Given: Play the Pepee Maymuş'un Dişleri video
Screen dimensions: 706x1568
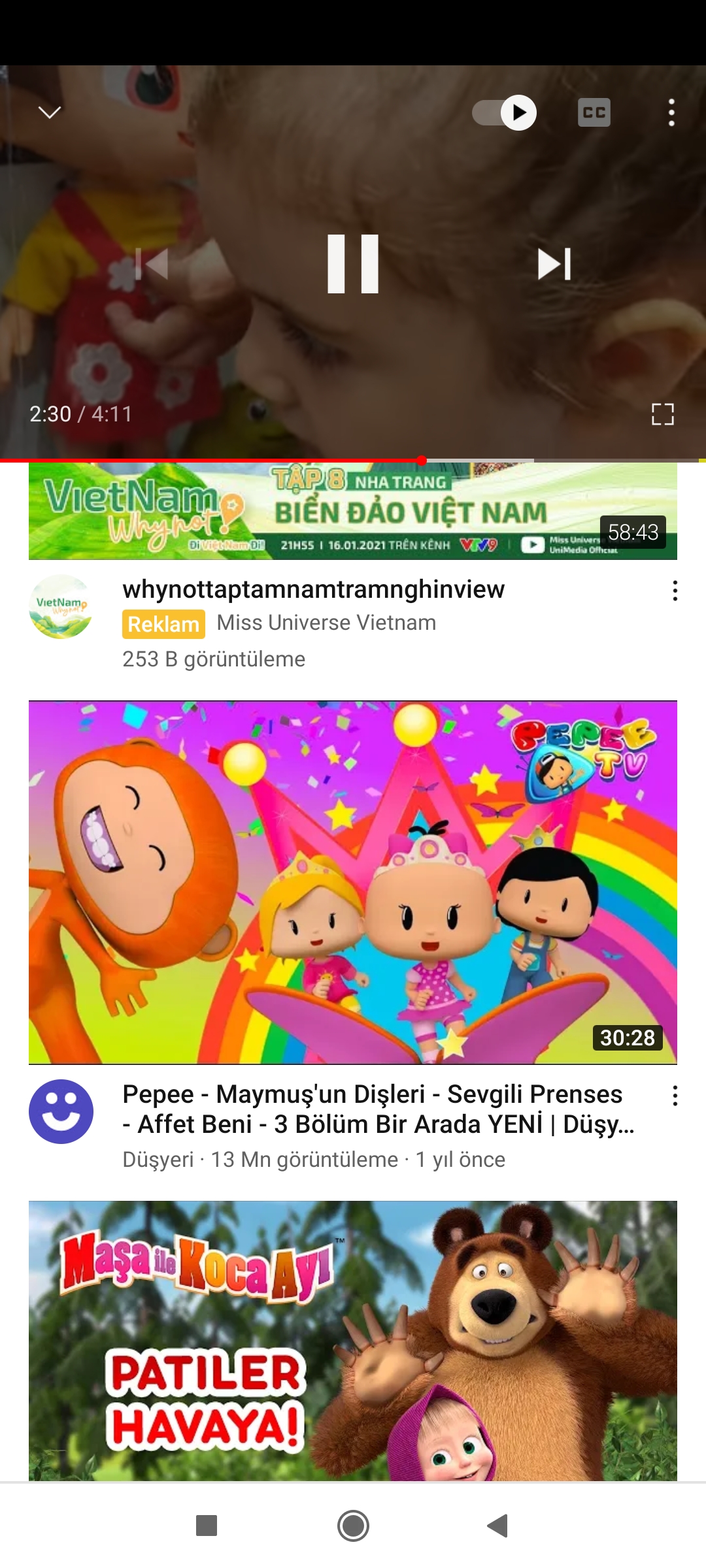Looking at the screenshot, I should tap(353, 882).
